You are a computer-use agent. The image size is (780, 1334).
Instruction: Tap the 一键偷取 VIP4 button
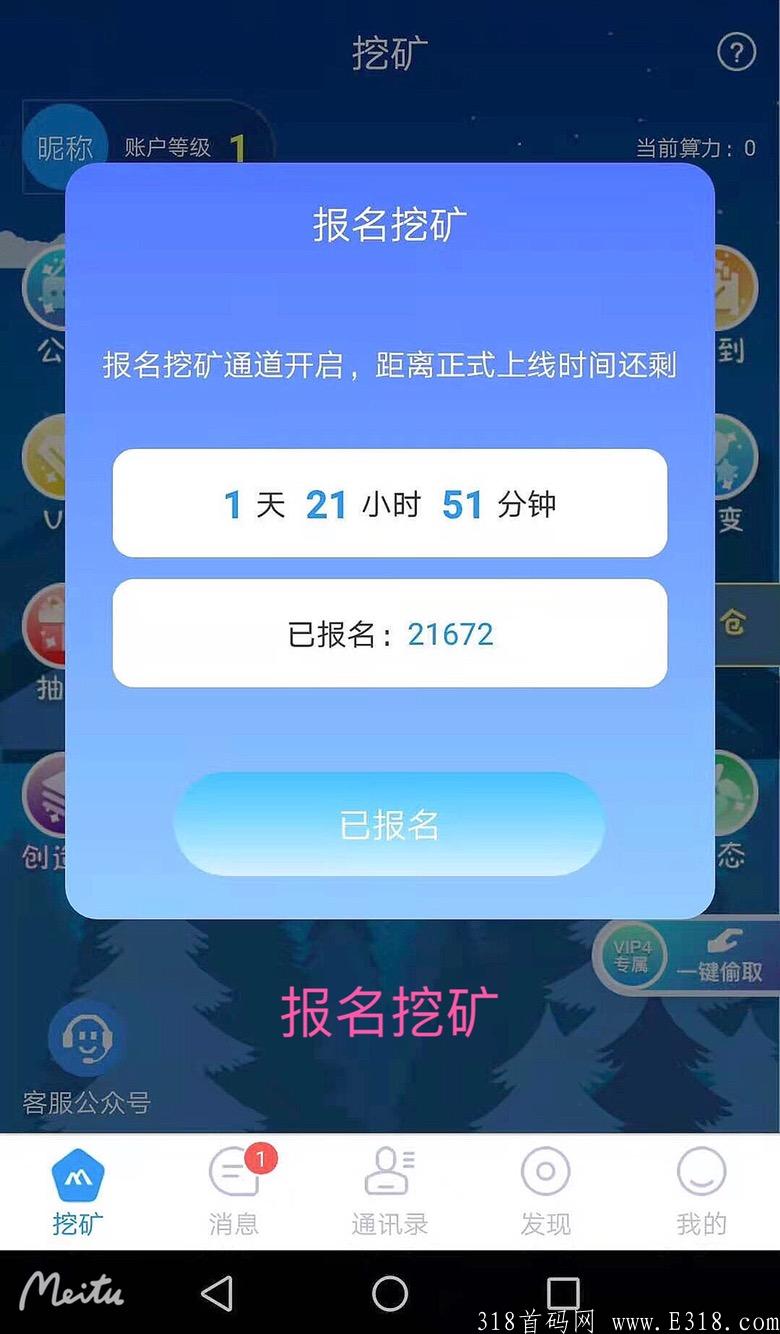click(685, 956)
